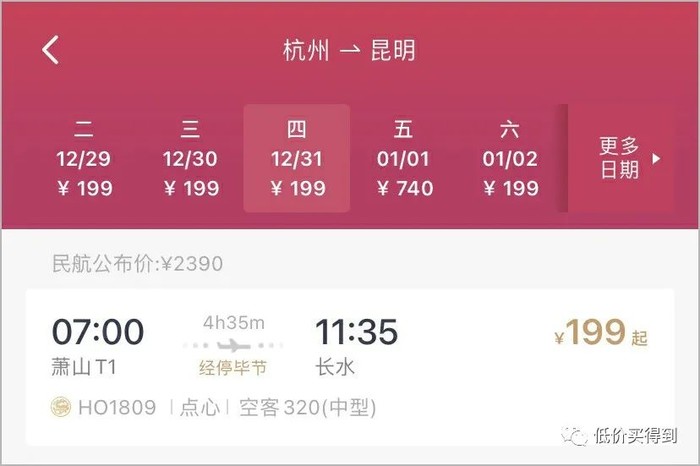The width and height of the screenshot is (700, 466).
Task: Select the Tuesday 12/29 date tab
Action: click(x=84, y=158)
